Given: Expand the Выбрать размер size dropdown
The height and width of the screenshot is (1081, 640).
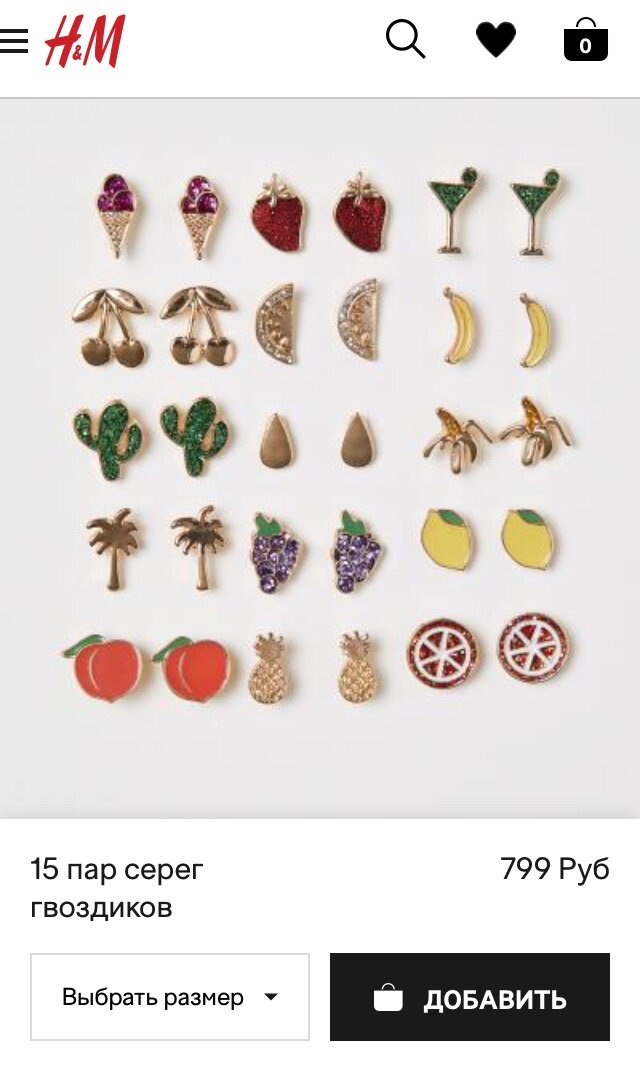Looking at the screenshot, I should tap(170, 997).
